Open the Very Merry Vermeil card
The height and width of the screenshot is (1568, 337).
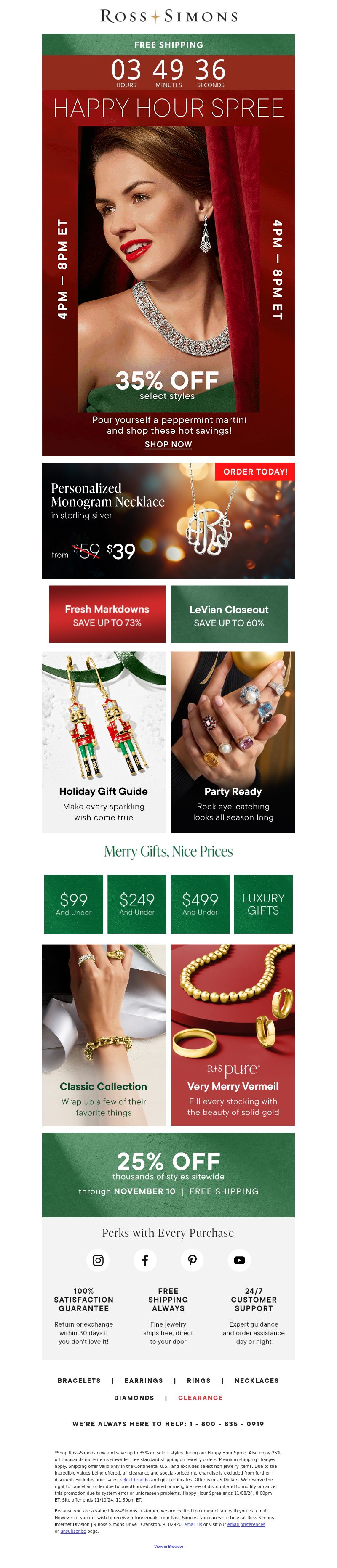coord(233,1035)
